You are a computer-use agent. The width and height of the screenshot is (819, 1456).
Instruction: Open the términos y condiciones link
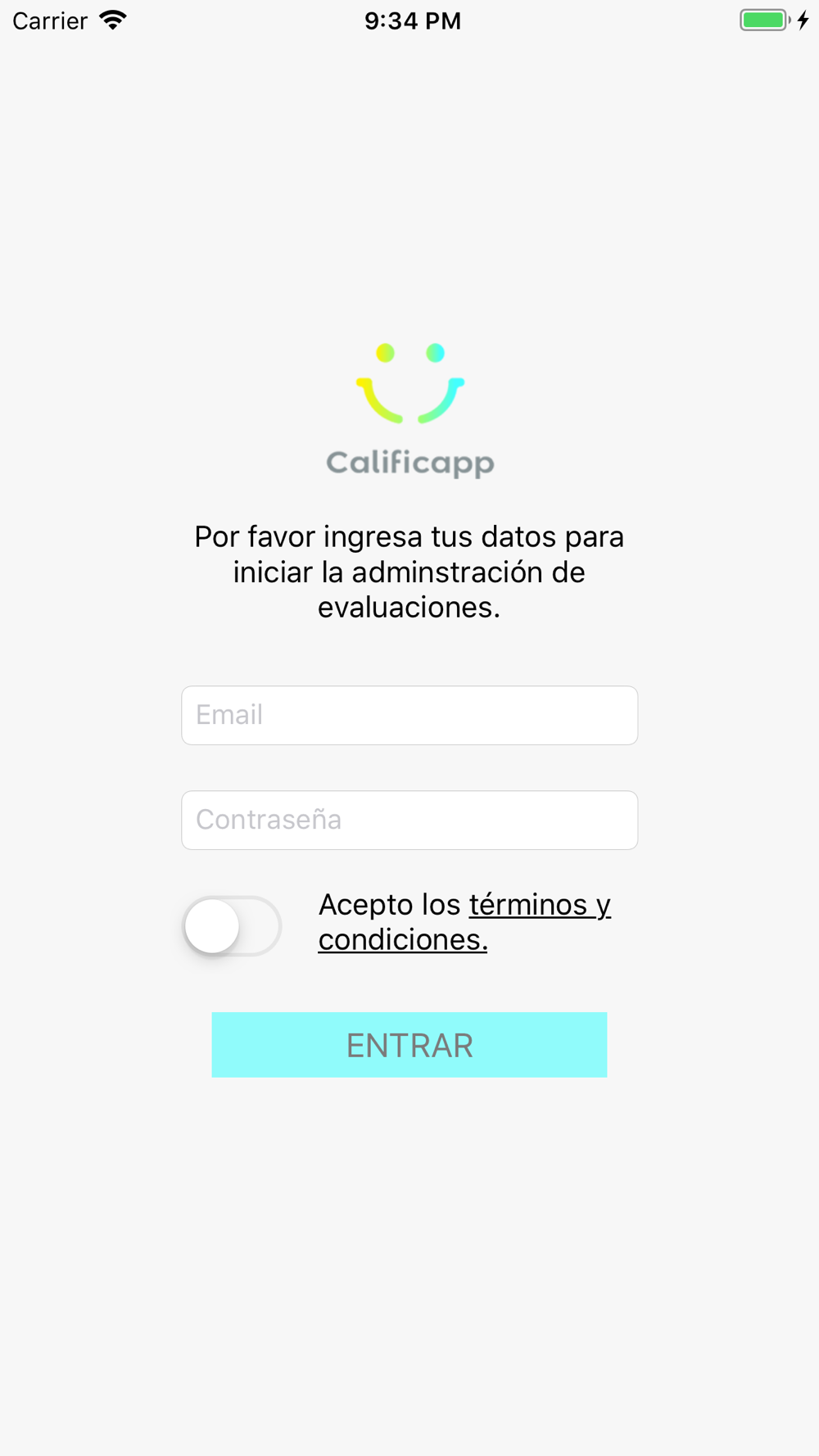464,922
